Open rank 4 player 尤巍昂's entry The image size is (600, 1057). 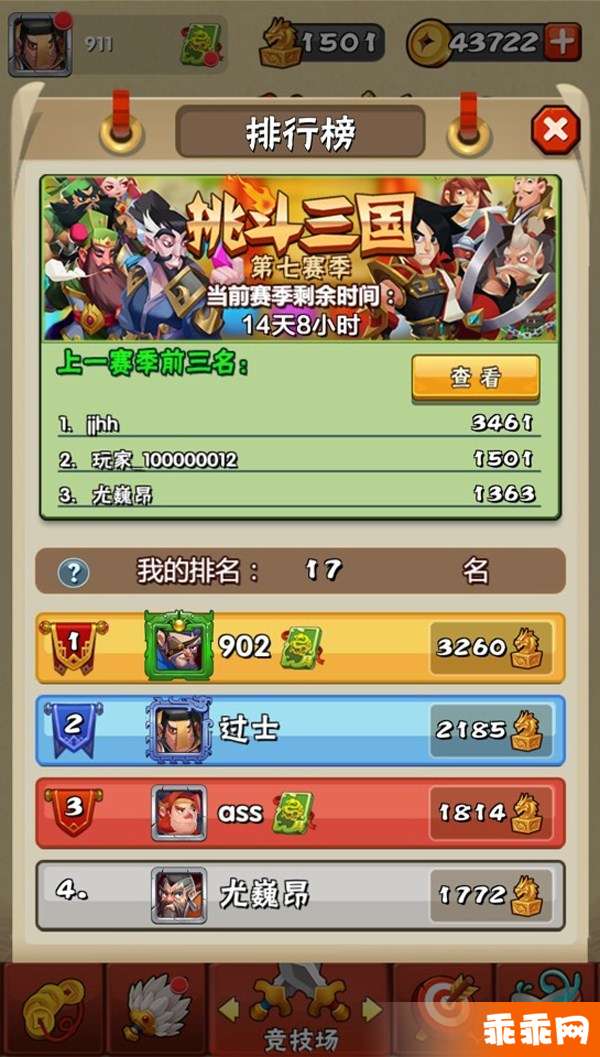pyautogui.click(x=300, y=895)
